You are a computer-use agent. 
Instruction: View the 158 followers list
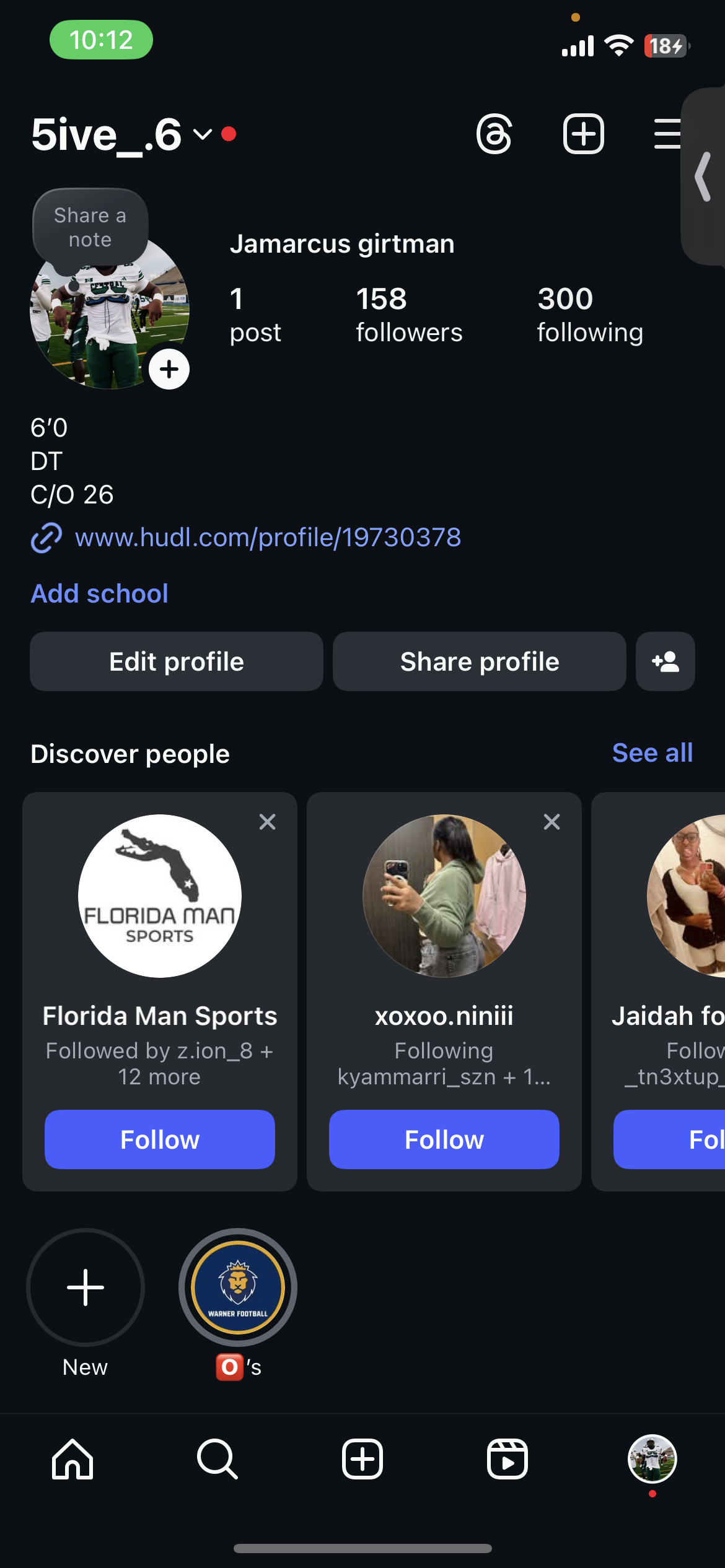[x=408, y=315]
